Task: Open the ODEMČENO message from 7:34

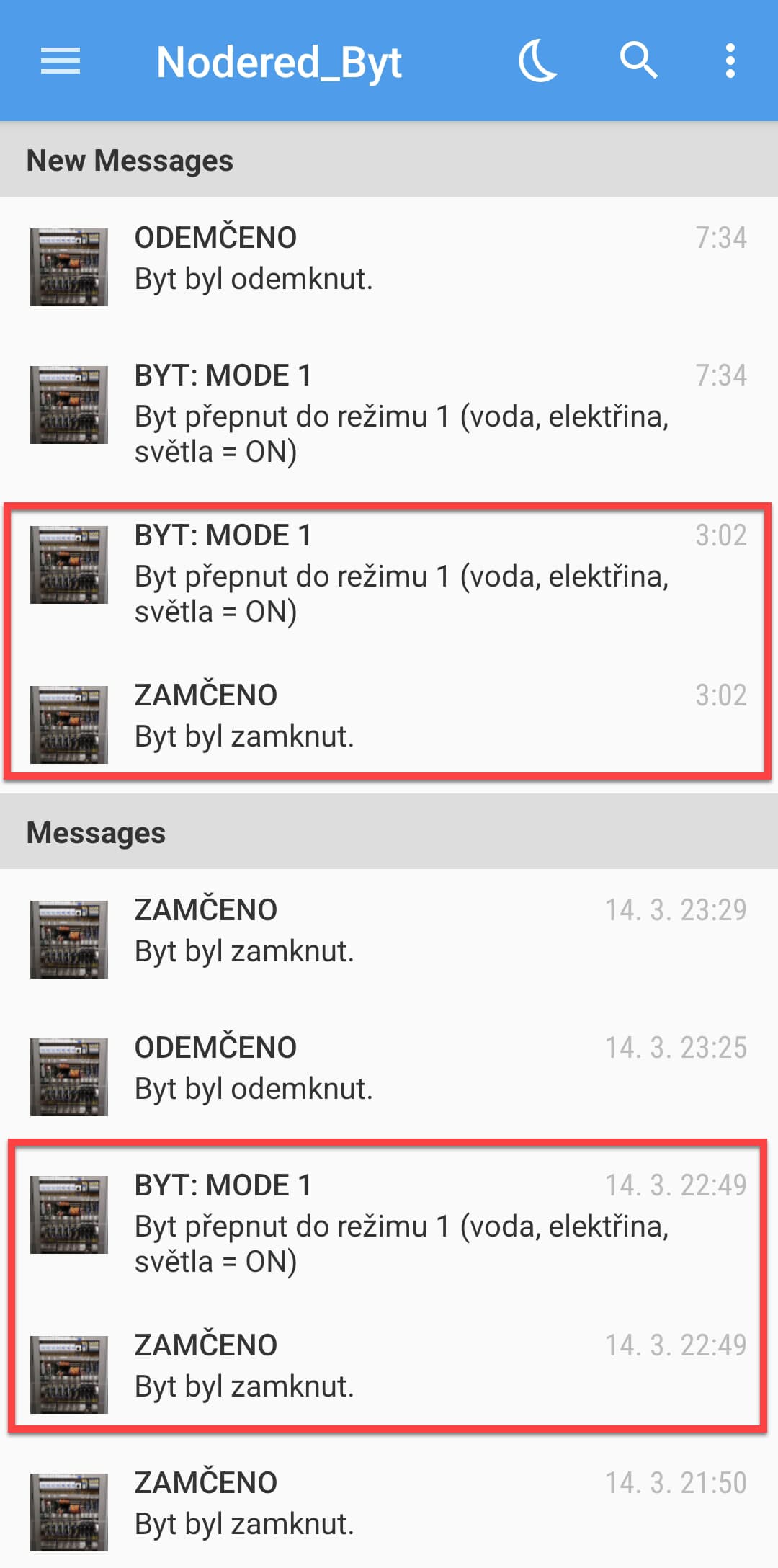Action: pos(389,266)
